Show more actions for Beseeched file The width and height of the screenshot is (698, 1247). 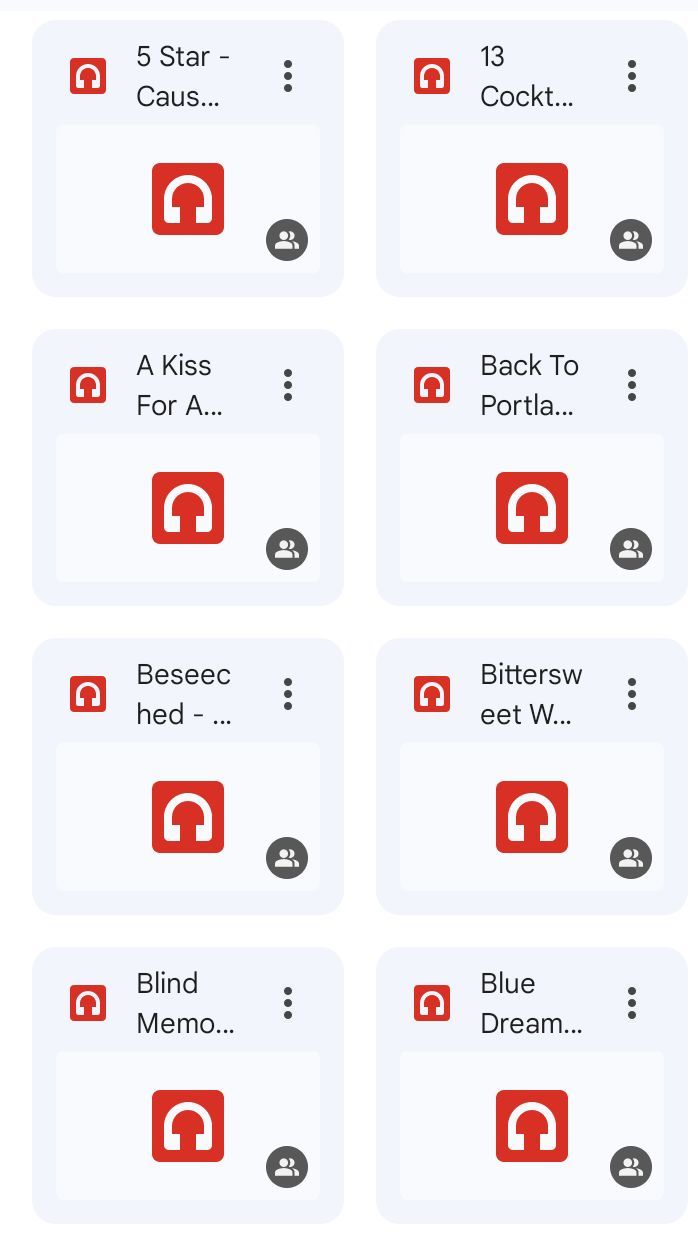288,694
